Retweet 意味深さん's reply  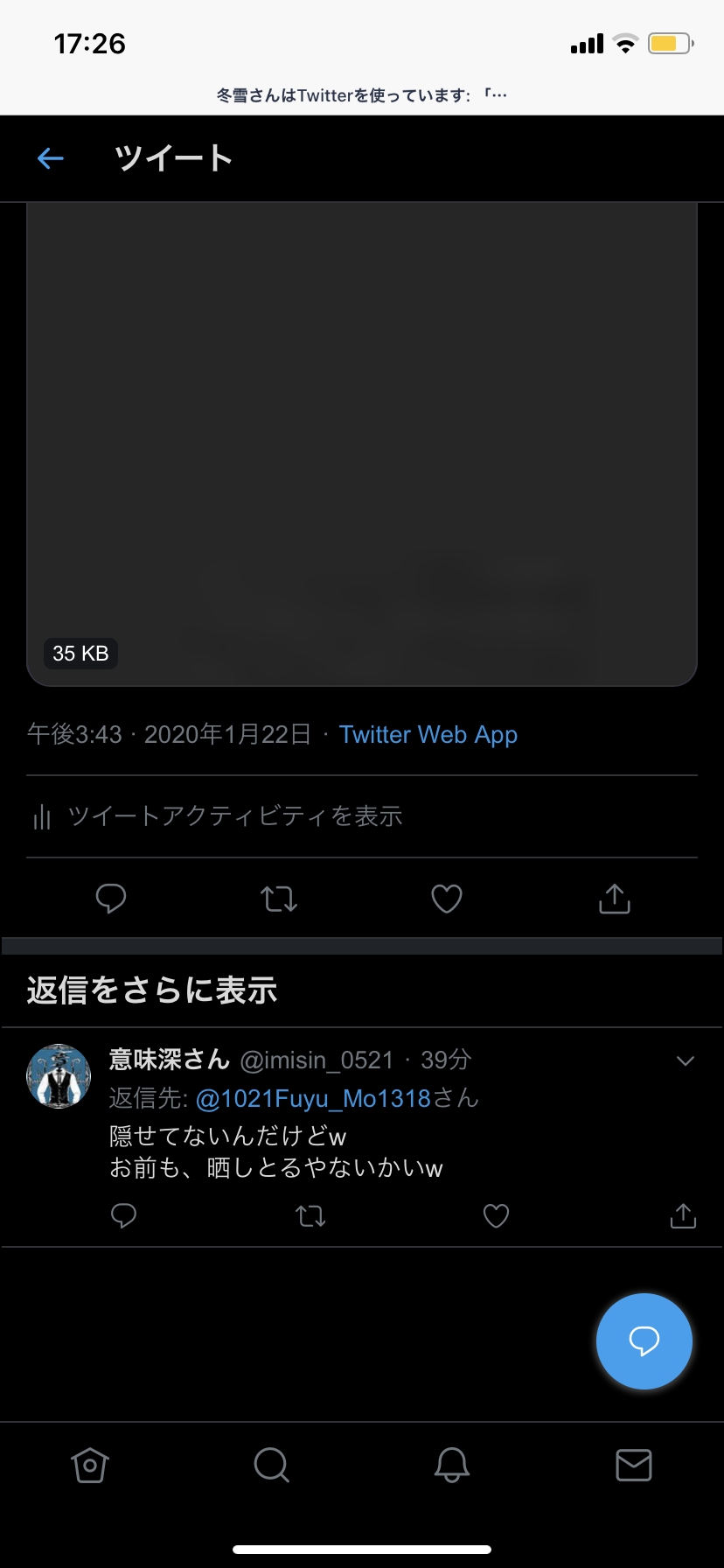pyautogui.click(x=310, y=1215)
